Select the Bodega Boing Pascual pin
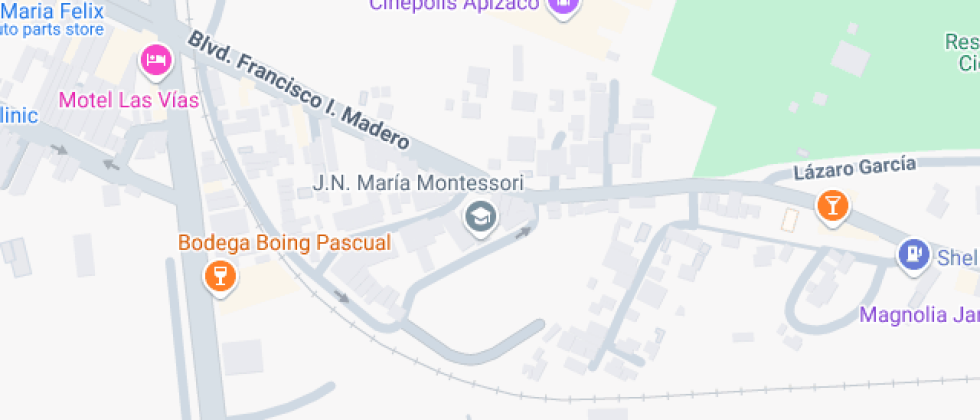This screenshot has width=980, height=420. coord(220,274)
